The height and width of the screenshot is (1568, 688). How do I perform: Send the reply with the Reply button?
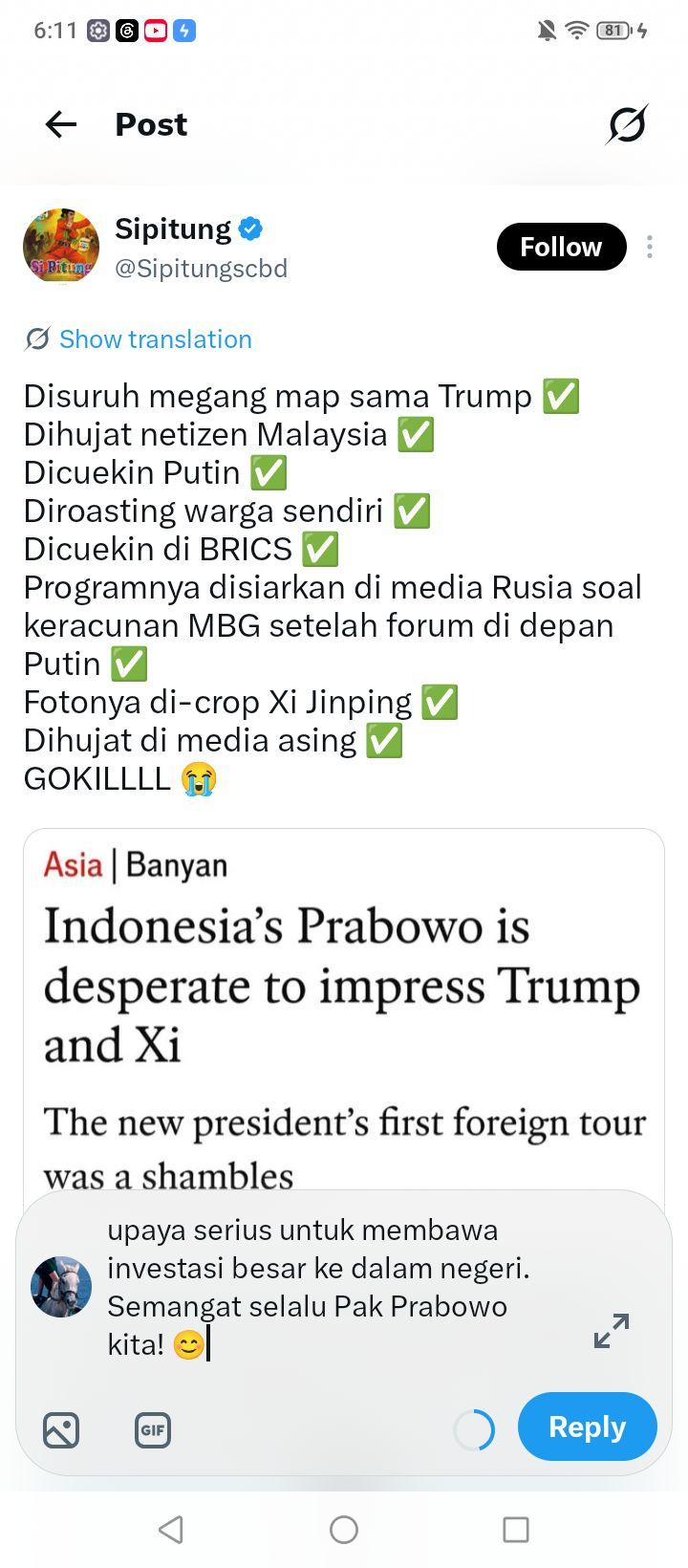(587, 1426)
